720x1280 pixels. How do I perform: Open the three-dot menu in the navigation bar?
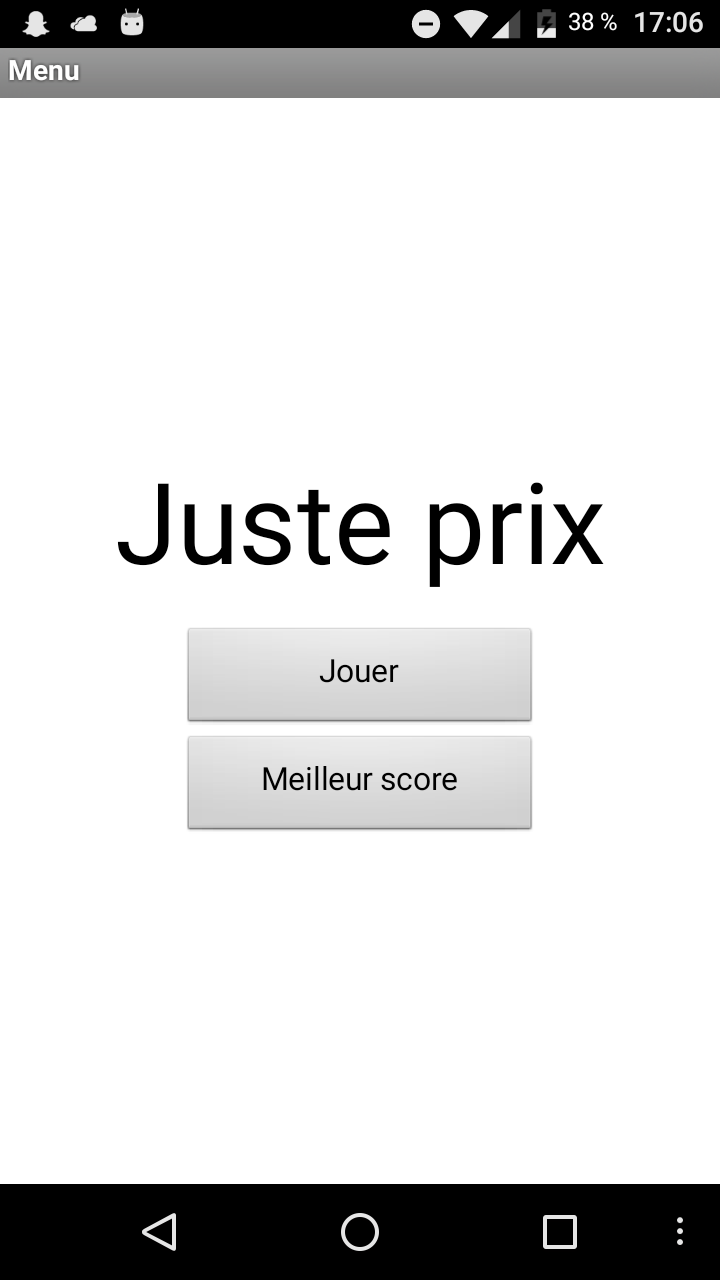680,1232
